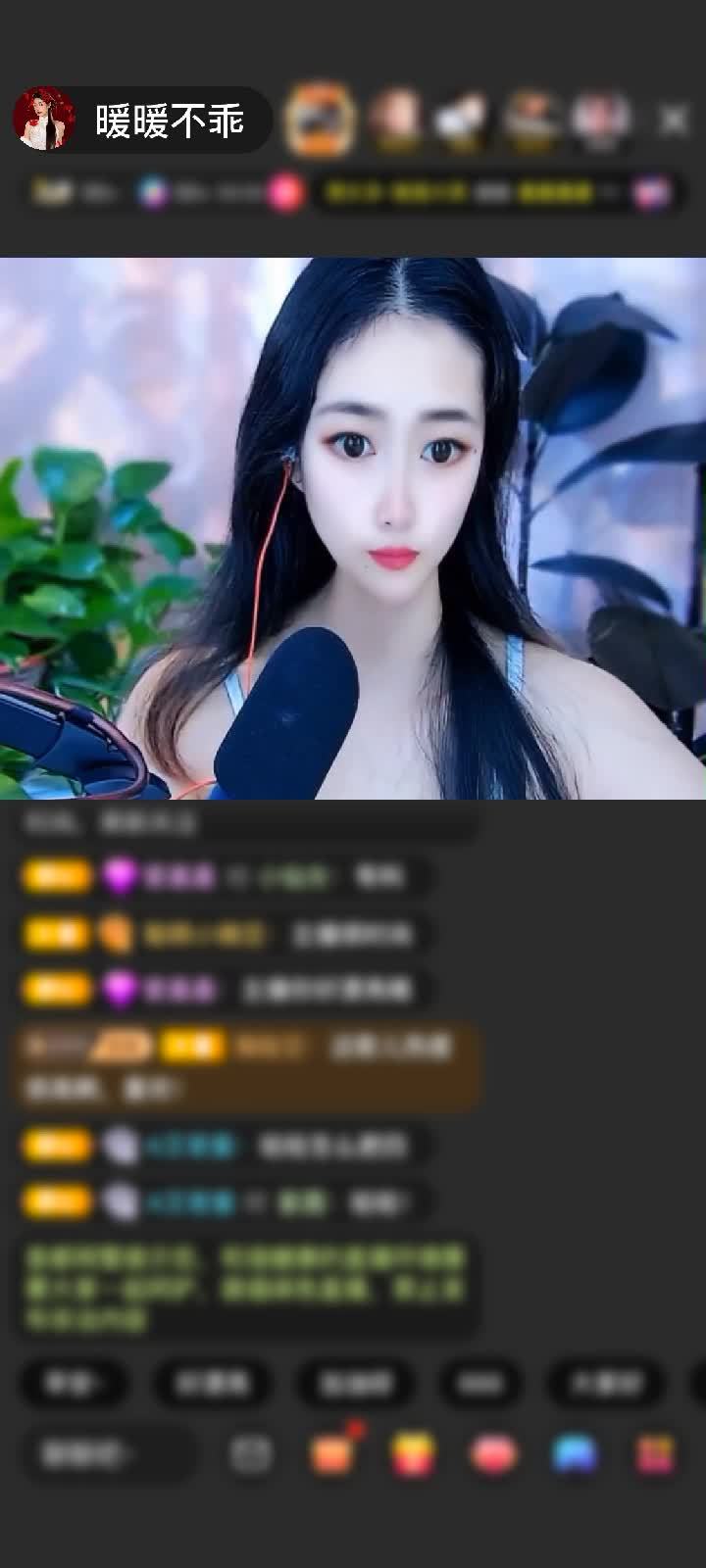Tap the yellow gift icon
The image size is (706, 1568).
413,1454
